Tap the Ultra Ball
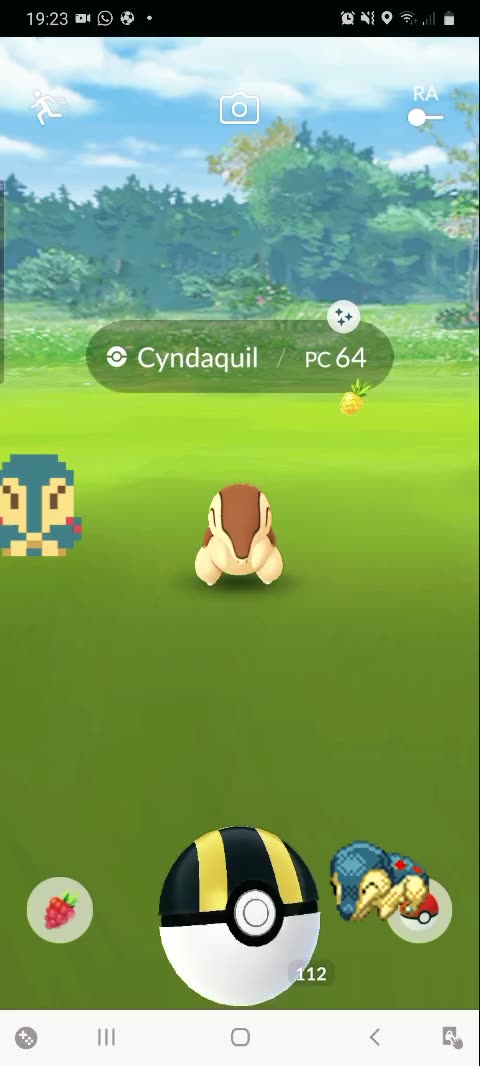 pyautogui.click(x=239, y=915)
